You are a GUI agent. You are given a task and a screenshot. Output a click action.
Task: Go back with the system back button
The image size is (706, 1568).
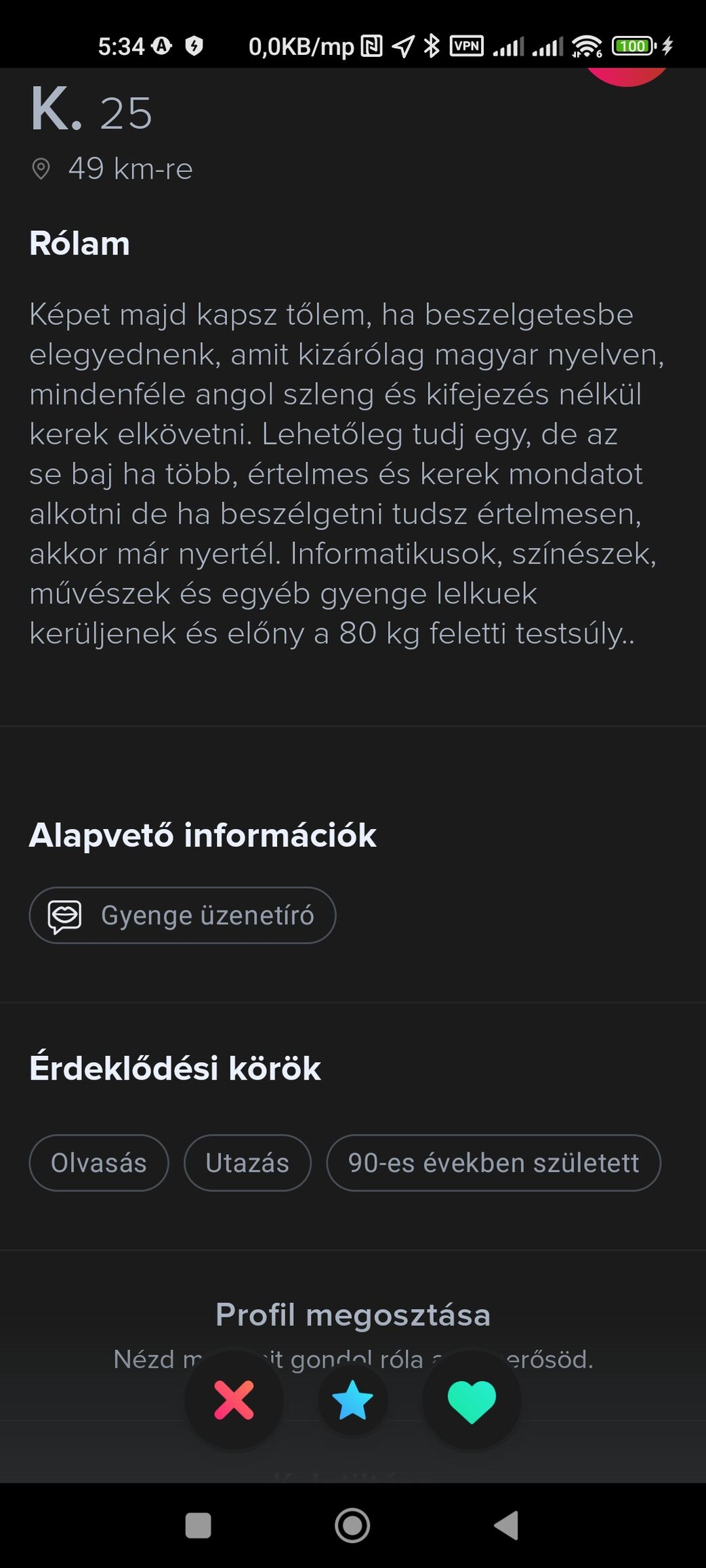[x=506, y=1525]
